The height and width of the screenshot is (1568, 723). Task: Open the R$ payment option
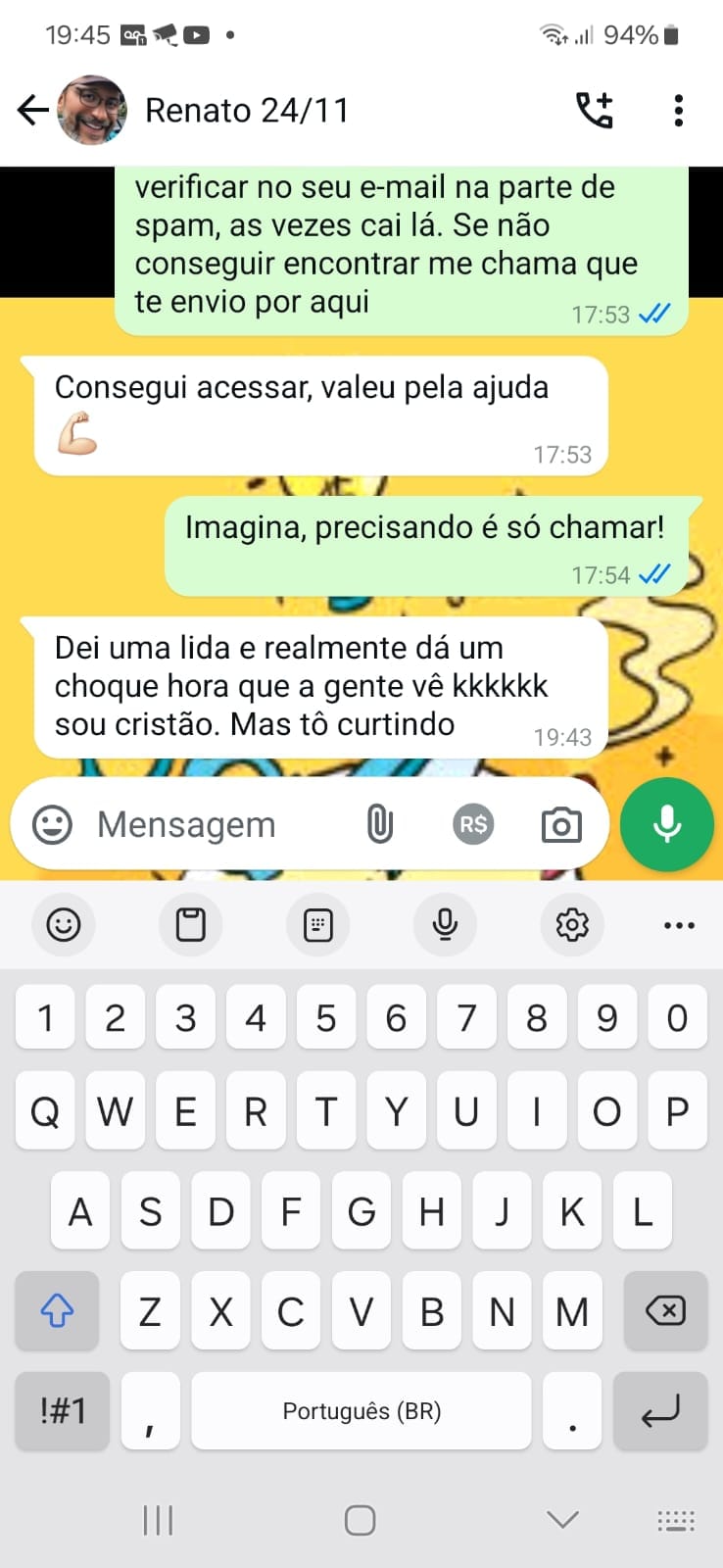point(473,824)
